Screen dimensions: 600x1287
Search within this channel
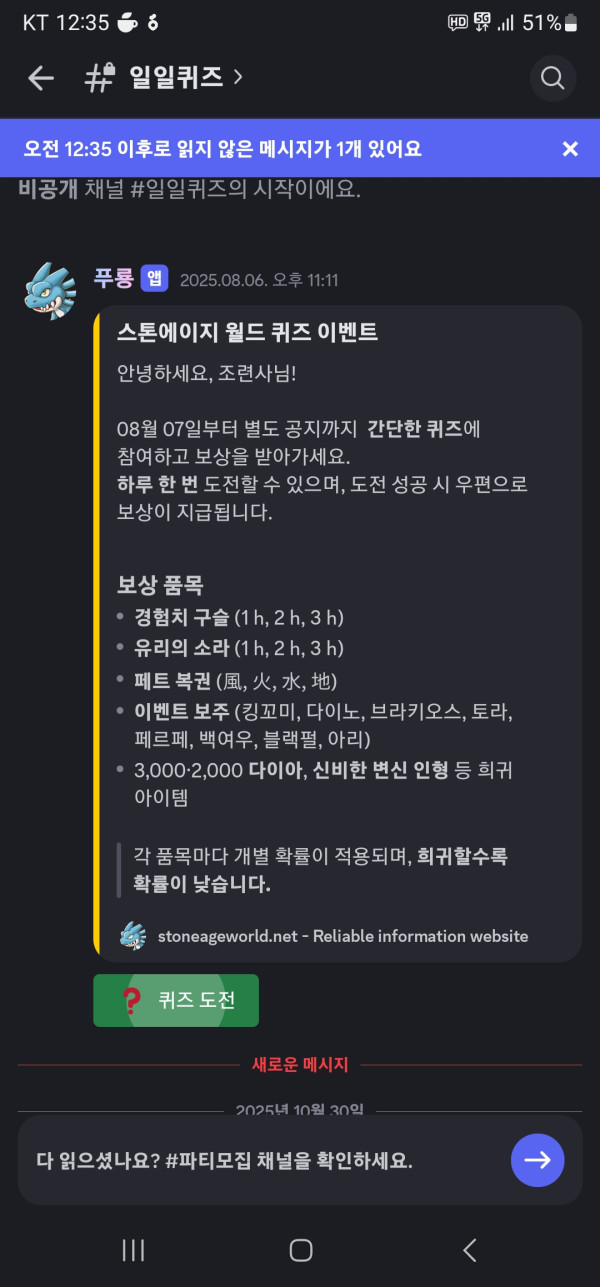point(552,78)
